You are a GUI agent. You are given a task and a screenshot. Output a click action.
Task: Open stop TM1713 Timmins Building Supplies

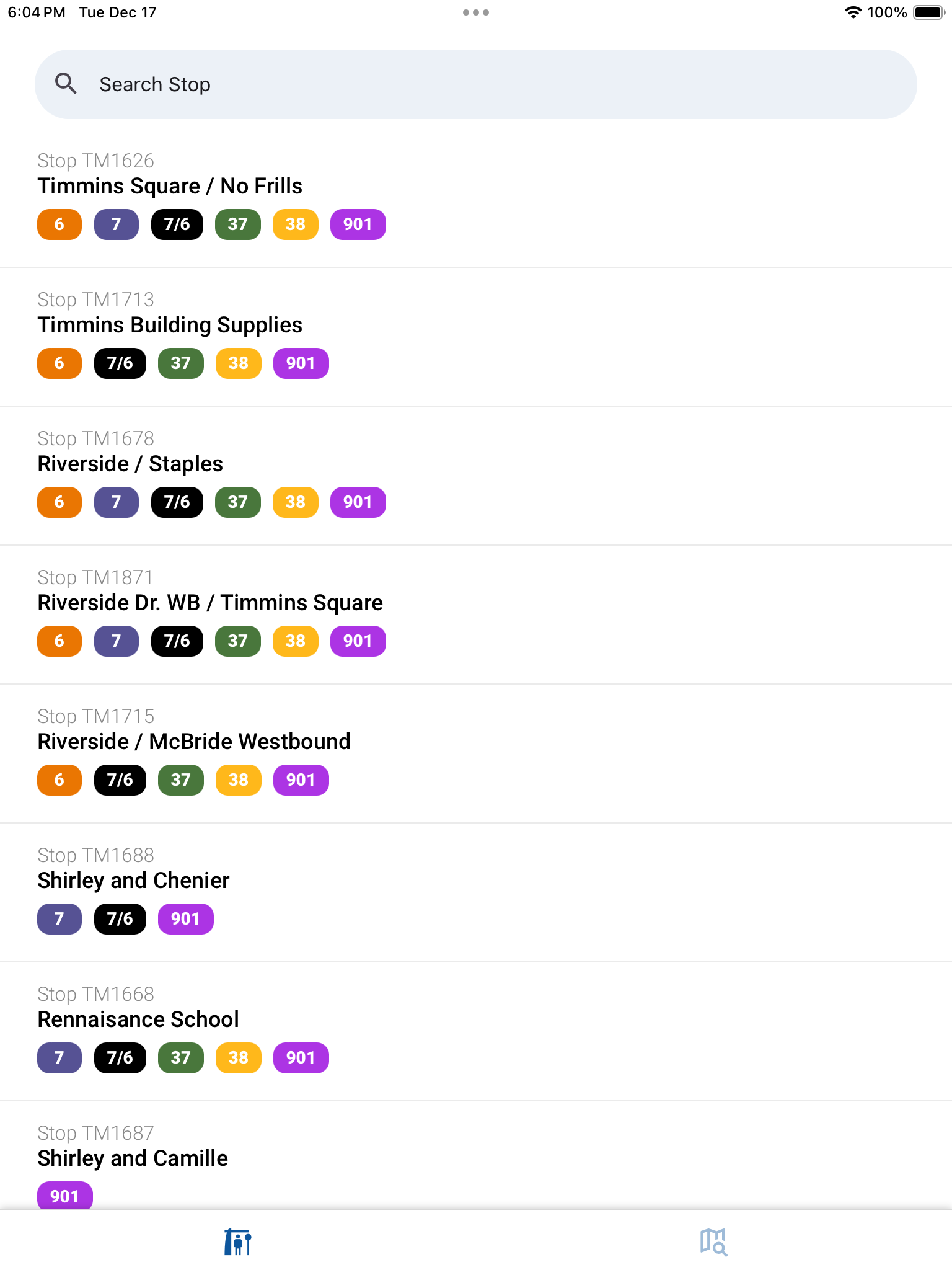pos(170,324)
